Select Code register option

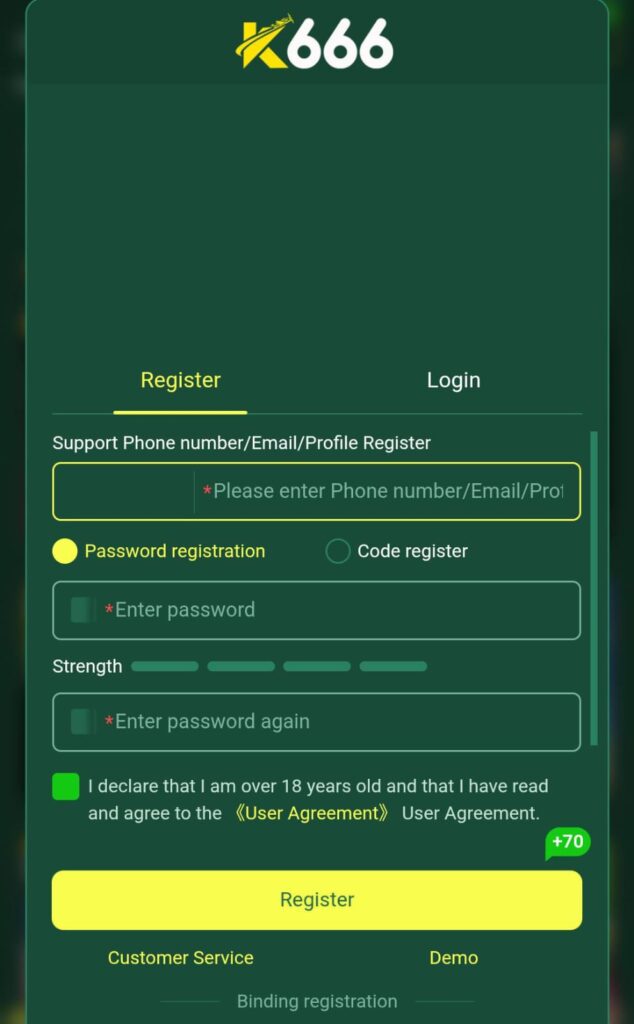coord(338,551)
